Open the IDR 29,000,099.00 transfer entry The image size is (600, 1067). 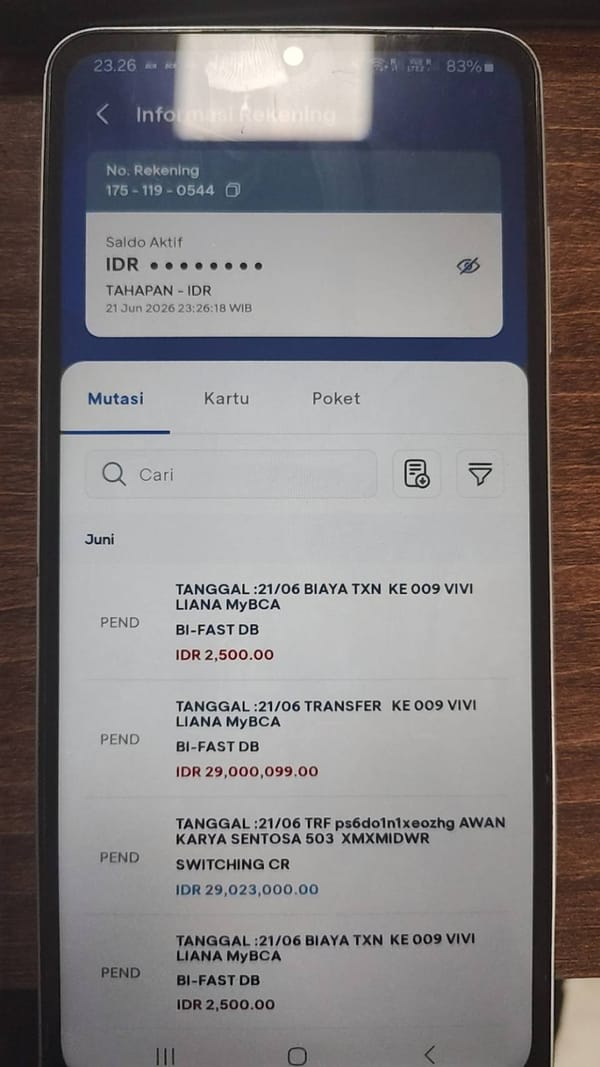click(295, 738)
